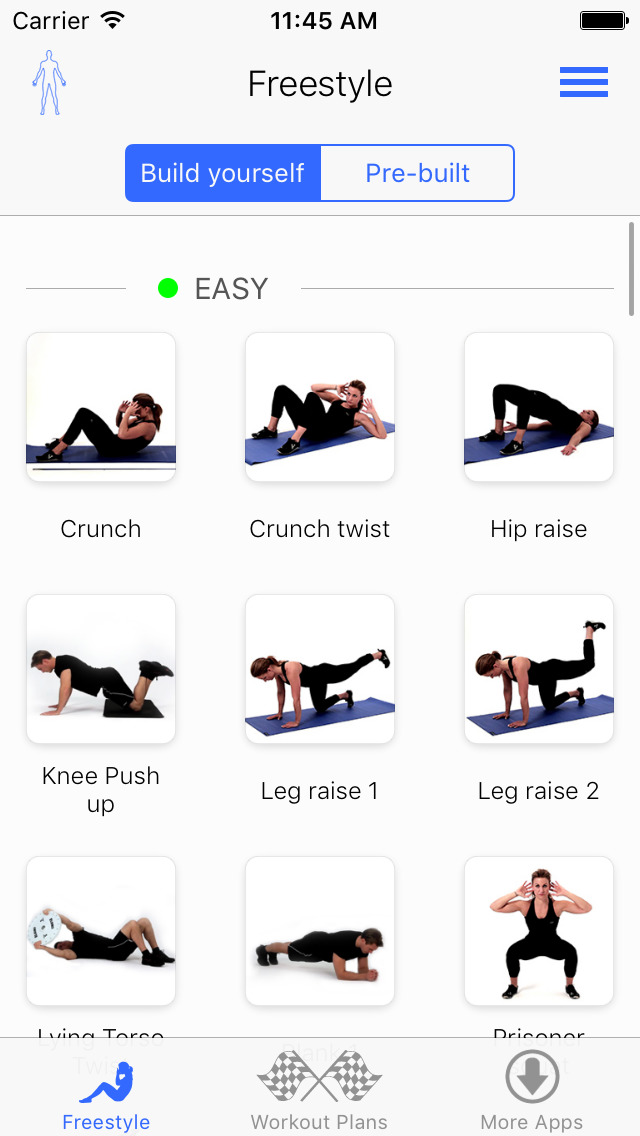Open the Plank exercise tile
Viewport: 640px width, 1136px height.
320,931
